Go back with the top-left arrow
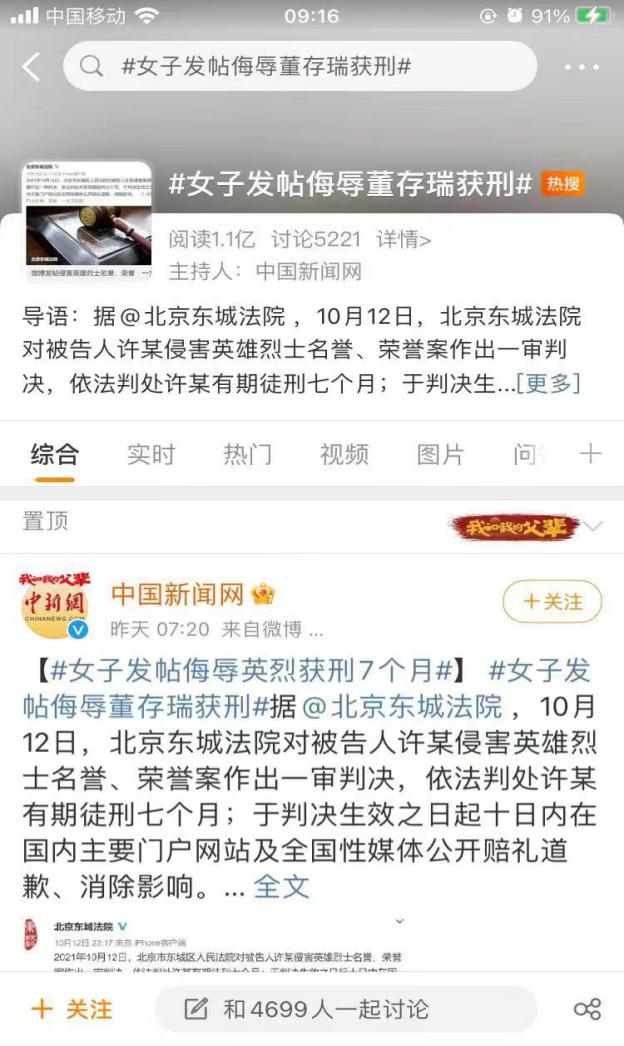Image resolution: width=624 pixels, height=1046 pixels. [x=31, y=67]
